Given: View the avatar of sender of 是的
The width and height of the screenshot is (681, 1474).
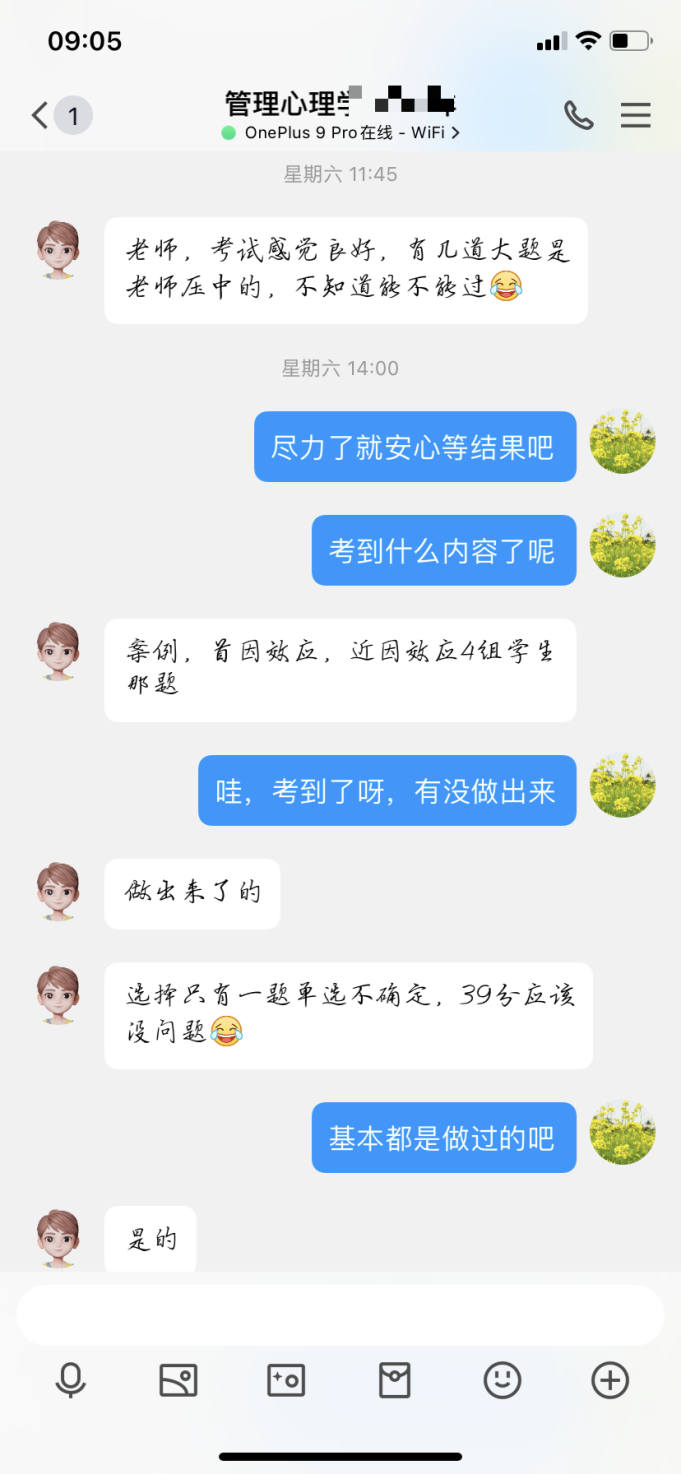Looking at the screenshot, I should pos(58,1239).
